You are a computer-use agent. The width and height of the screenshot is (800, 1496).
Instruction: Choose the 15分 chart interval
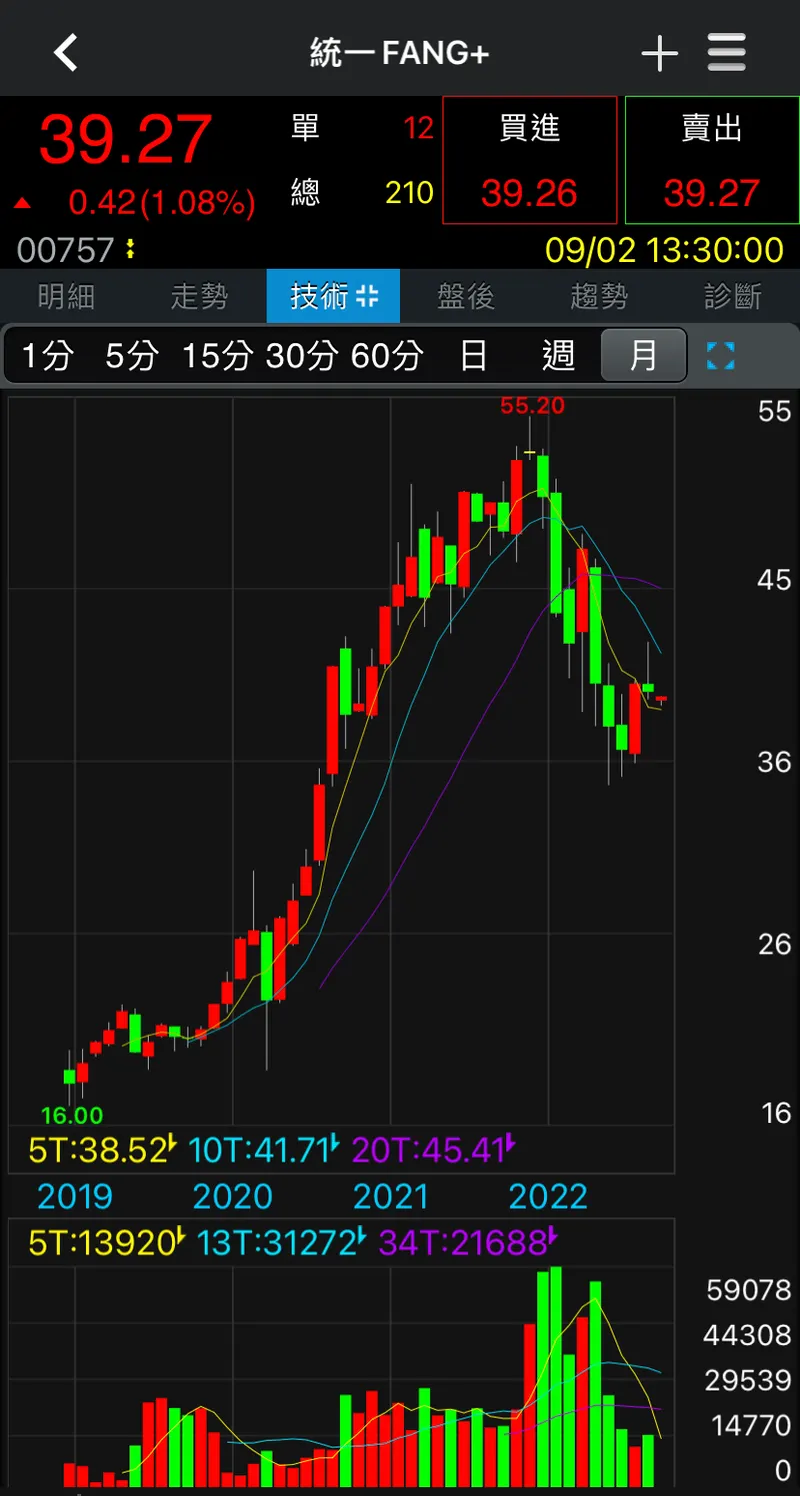[217, 355]
